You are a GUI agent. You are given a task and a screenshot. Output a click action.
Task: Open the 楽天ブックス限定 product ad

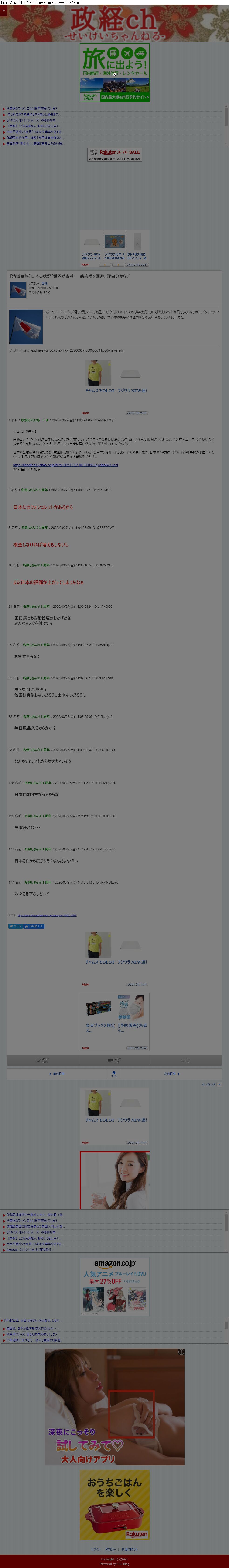98,1014
